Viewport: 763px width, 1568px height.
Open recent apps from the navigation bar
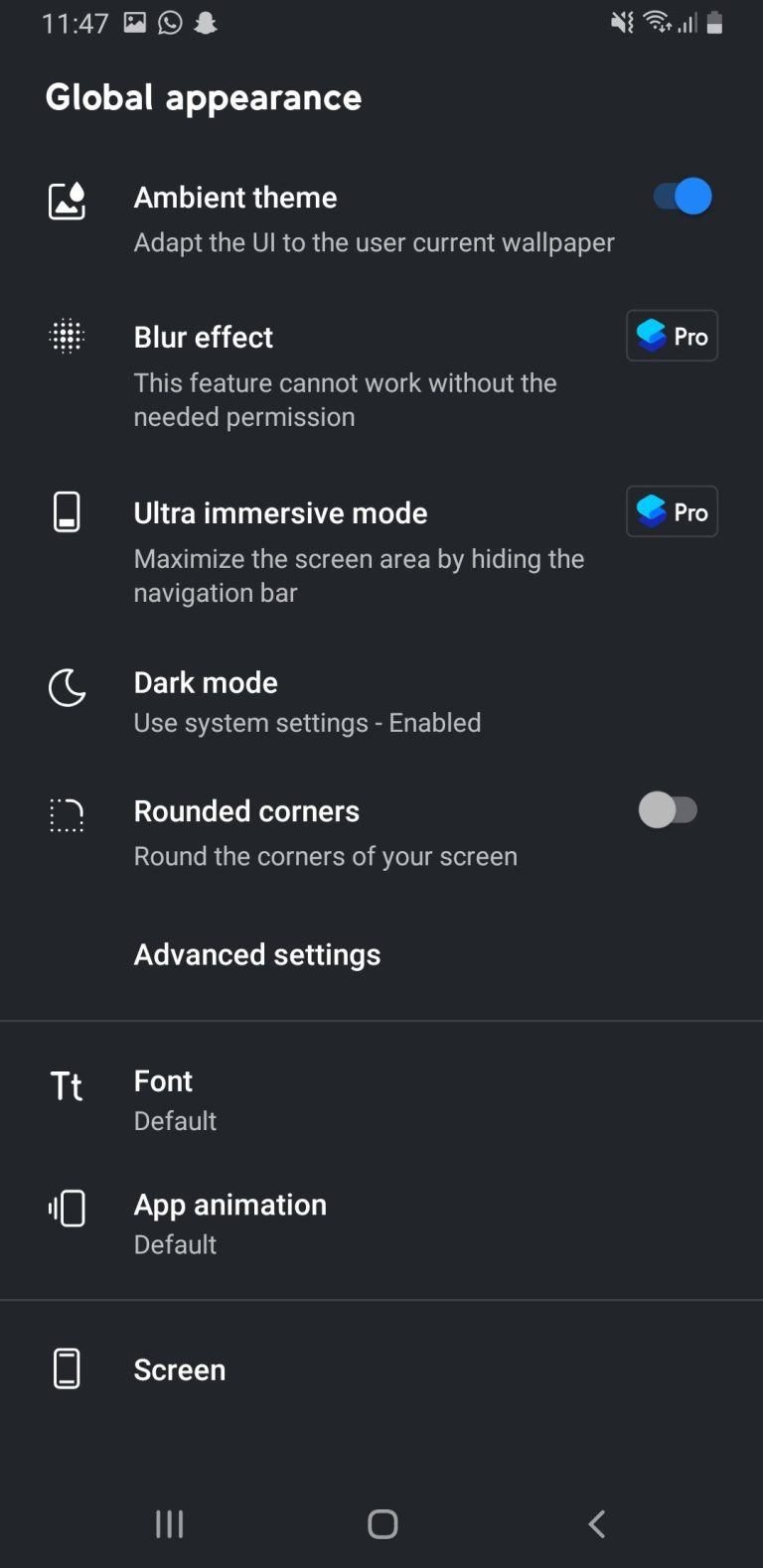click(x=169, y=1522)
